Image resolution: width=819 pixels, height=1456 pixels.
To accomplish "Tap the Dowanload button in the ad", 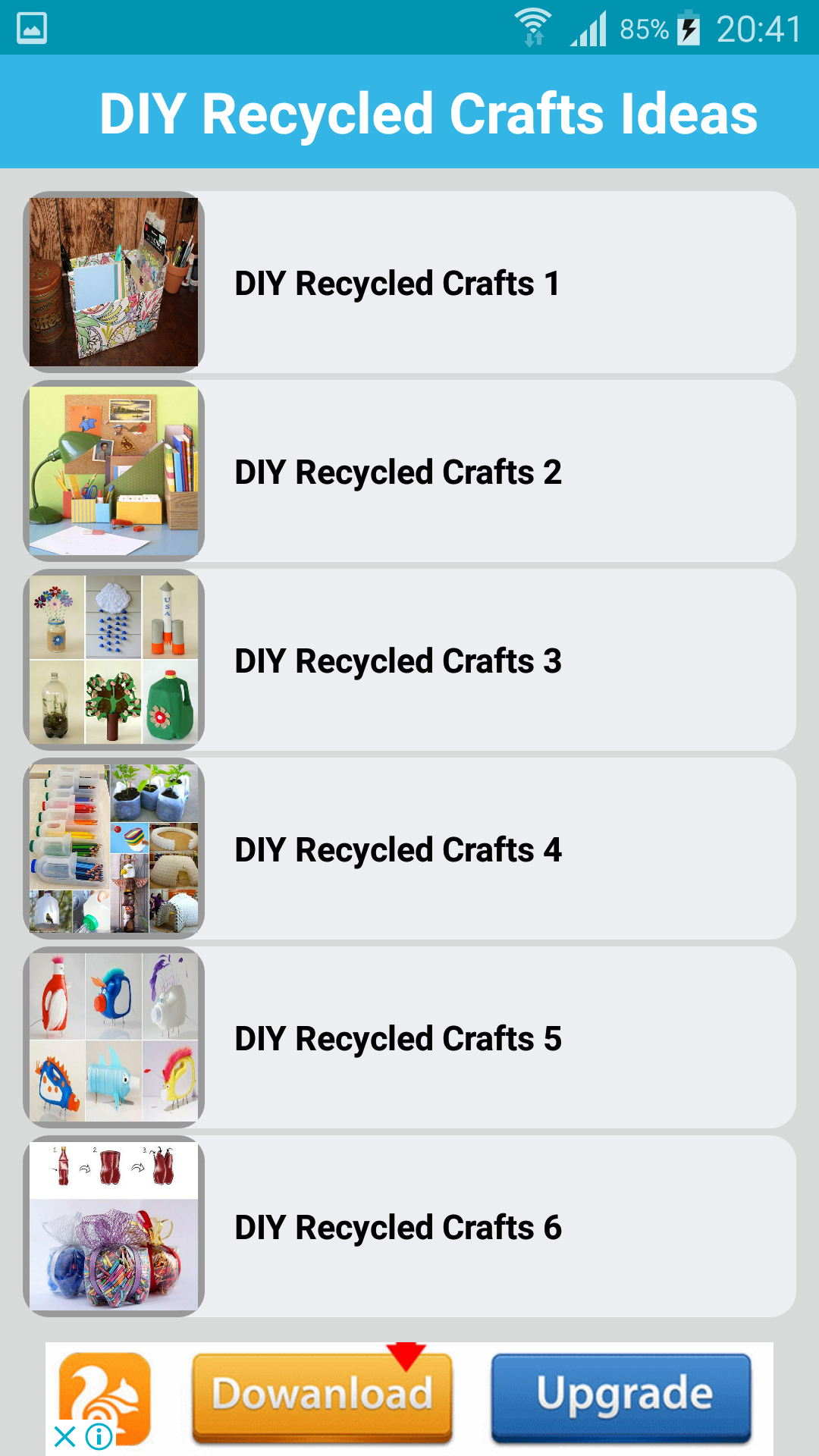I will 322,1397.
